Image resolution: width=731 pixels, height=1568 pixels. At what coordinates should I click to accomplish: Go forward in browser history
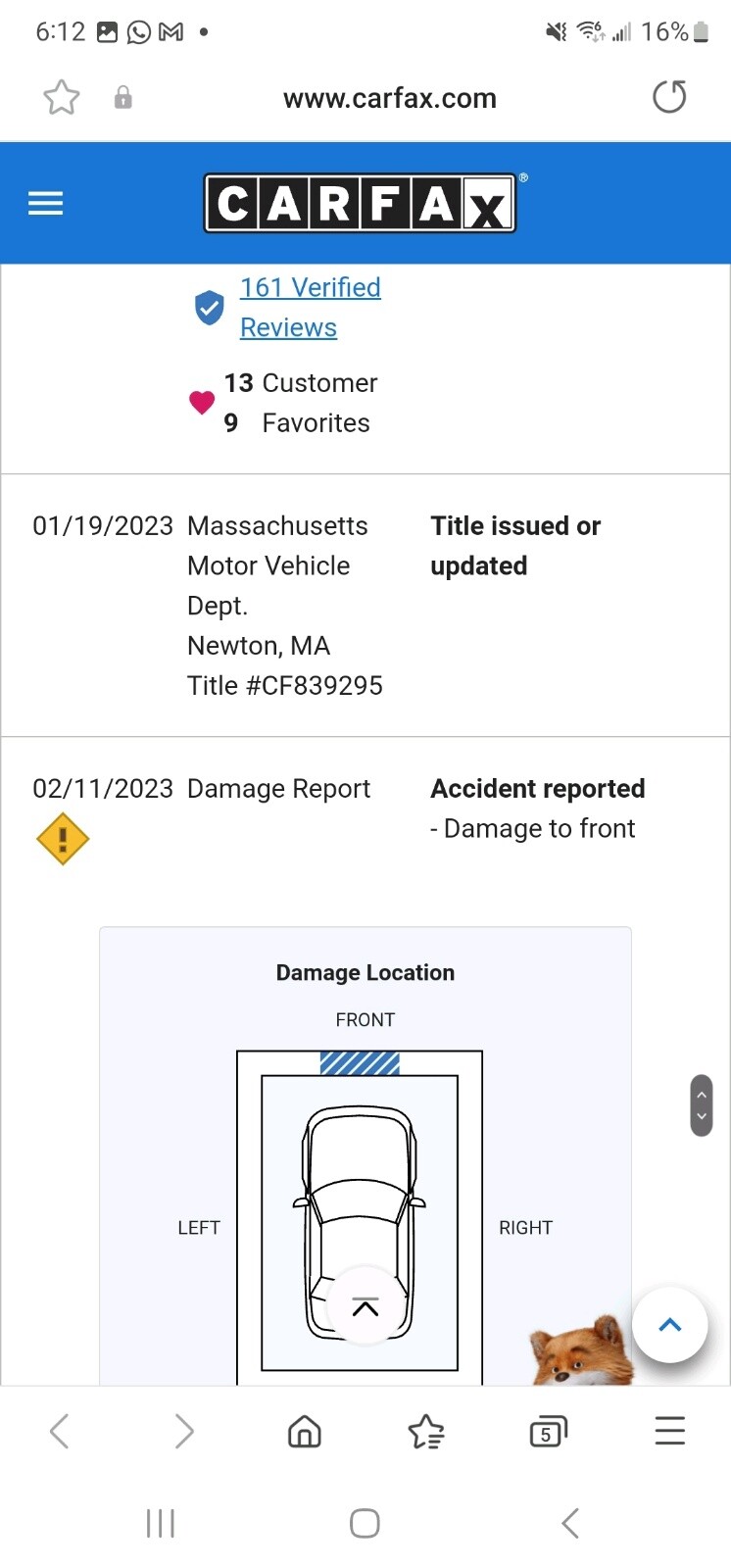point(183,1432)
